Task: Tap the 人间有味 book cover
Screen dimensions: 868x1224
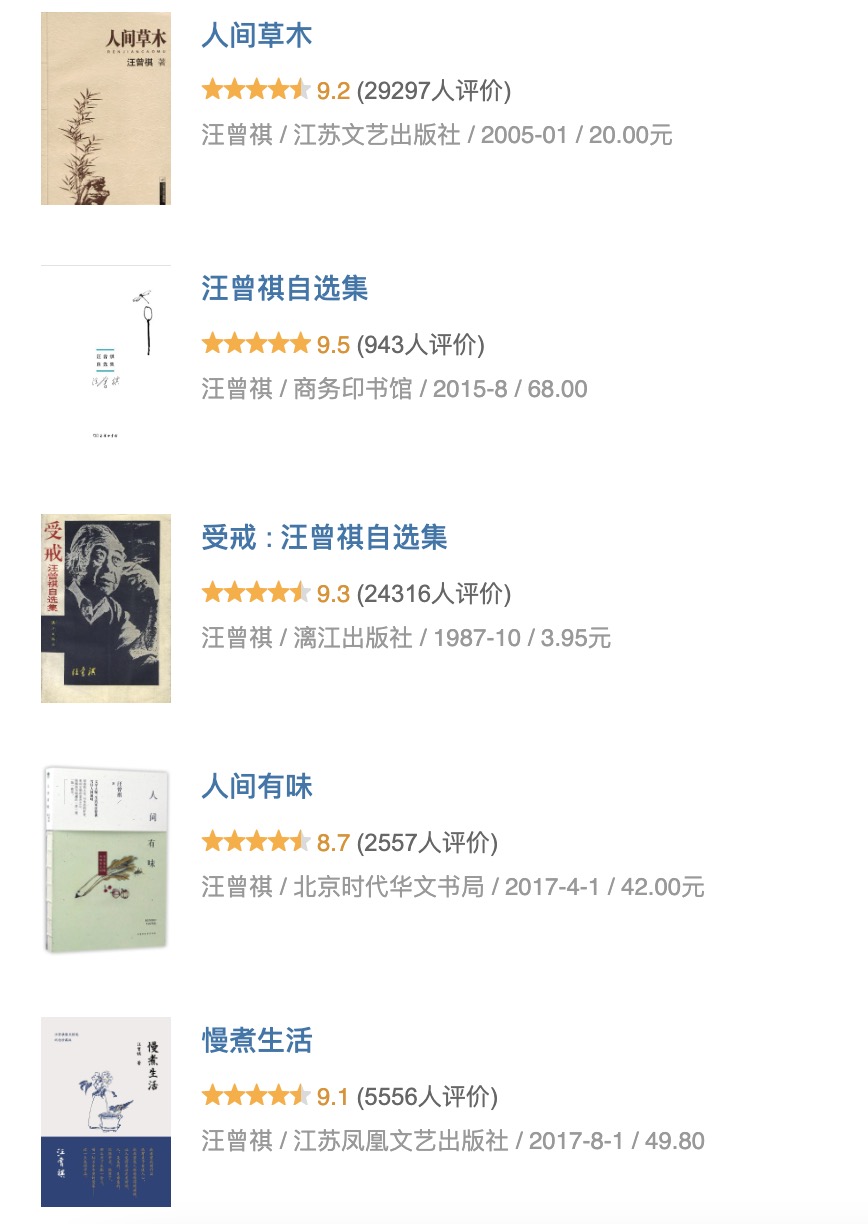Action: pyautogui.click(x=106, y=858)
